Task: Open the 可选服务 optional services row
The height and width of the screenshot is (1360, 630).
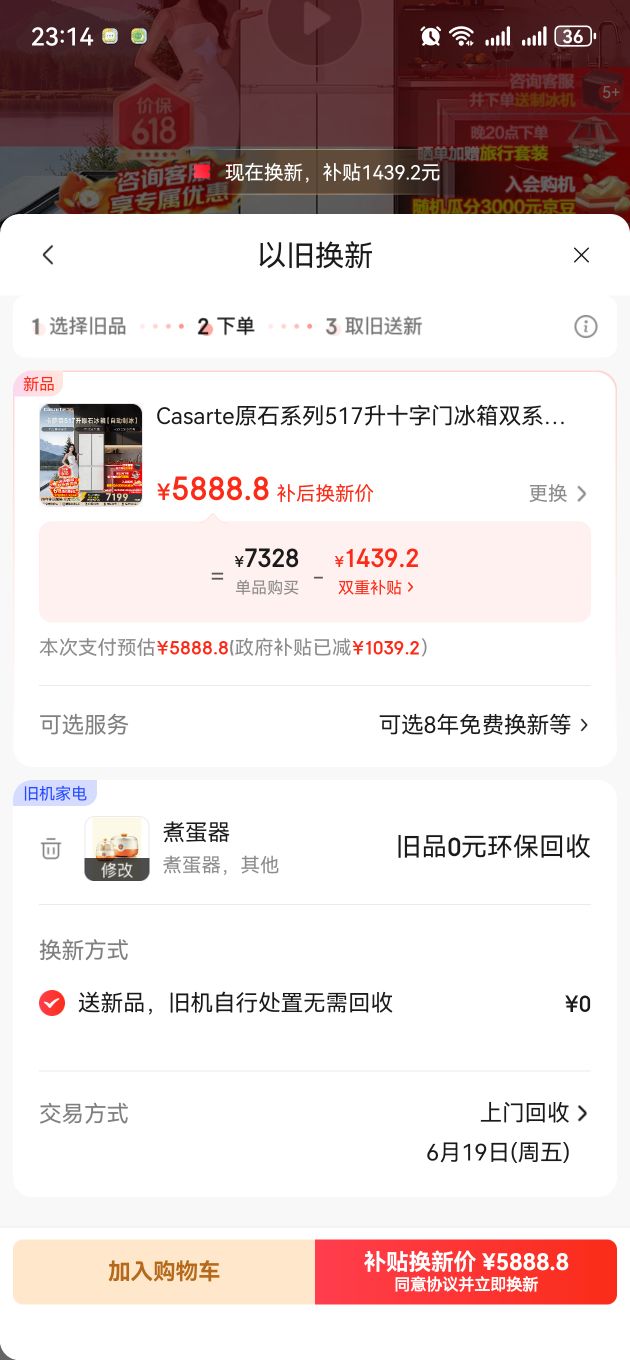Action: pyautogui.click(x=315, y=725)
